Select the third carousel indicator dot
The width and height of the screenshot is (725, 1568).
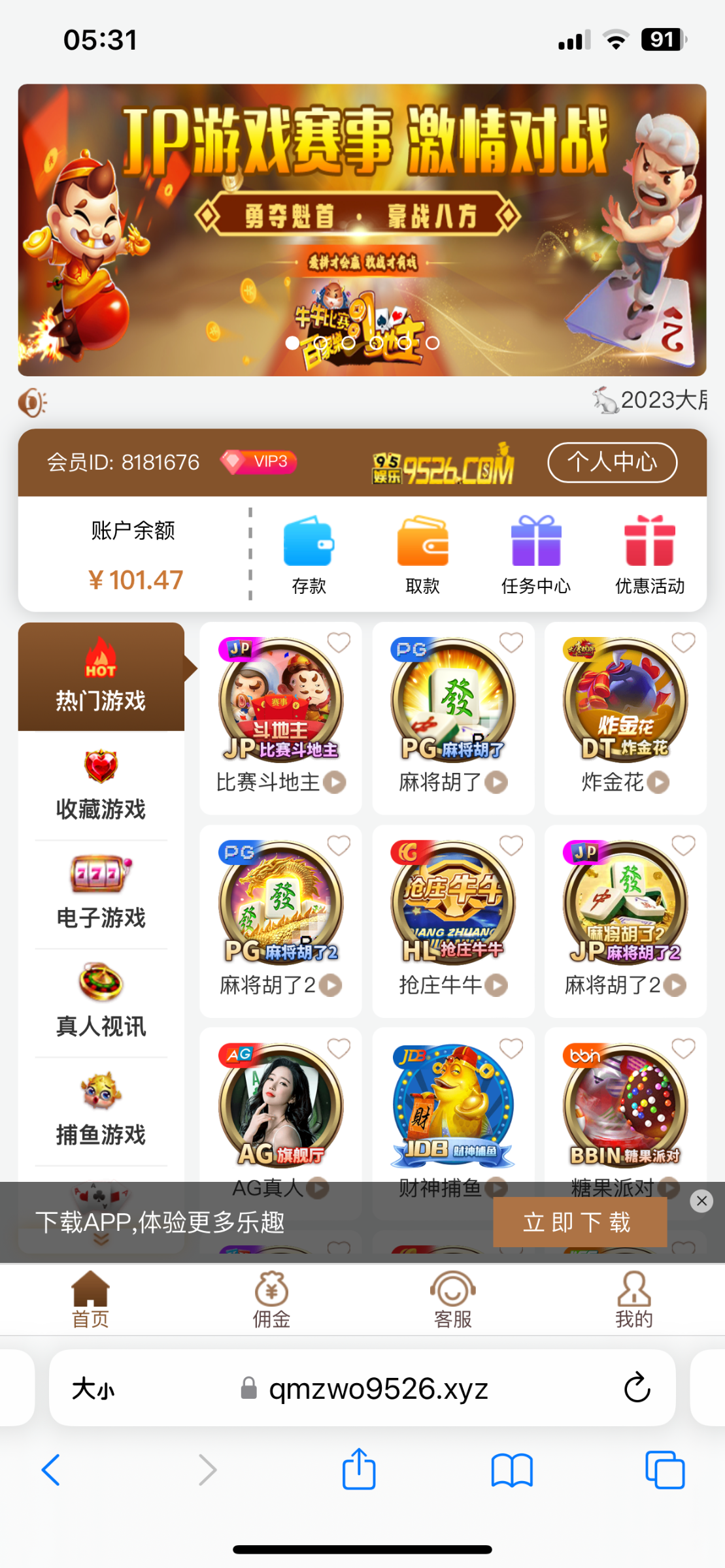click(347, 342)
